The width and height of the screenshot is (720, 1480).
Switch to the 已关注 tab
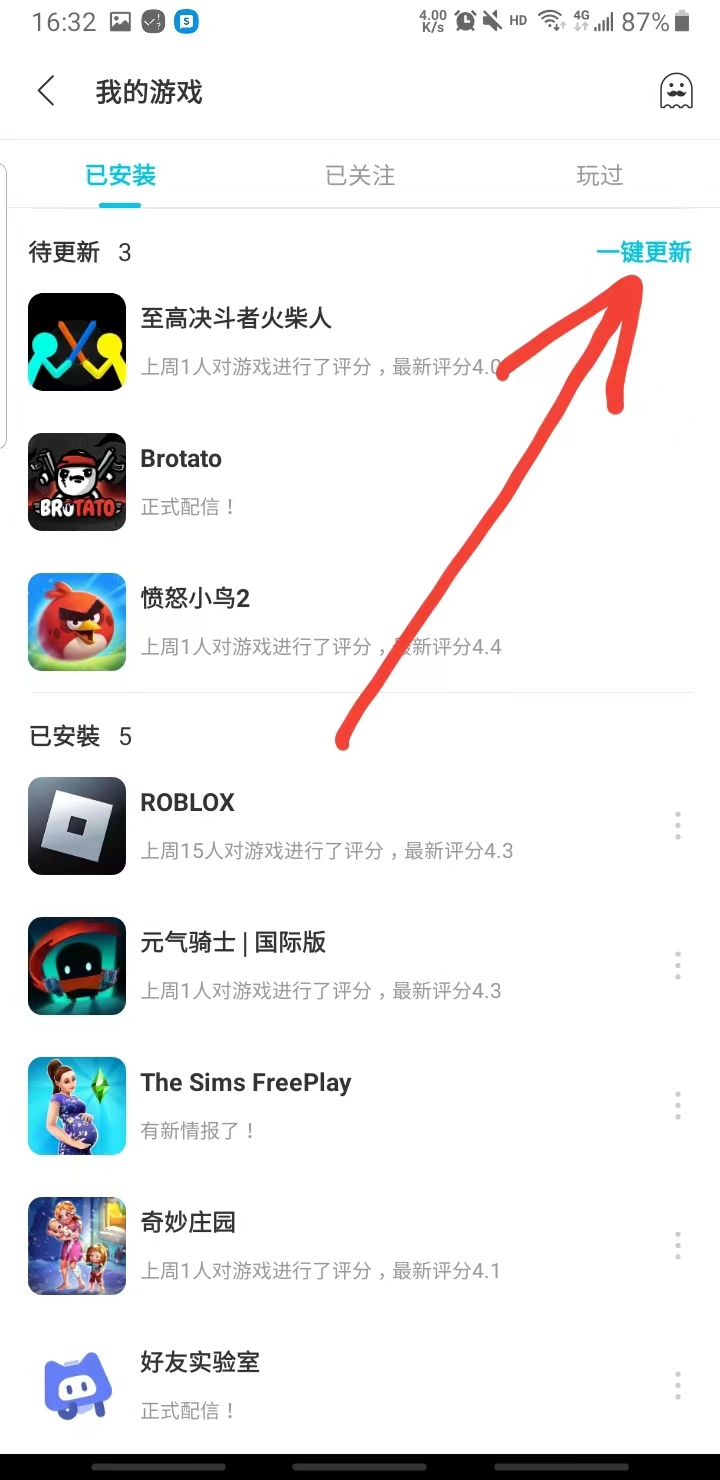coord(360,176)
